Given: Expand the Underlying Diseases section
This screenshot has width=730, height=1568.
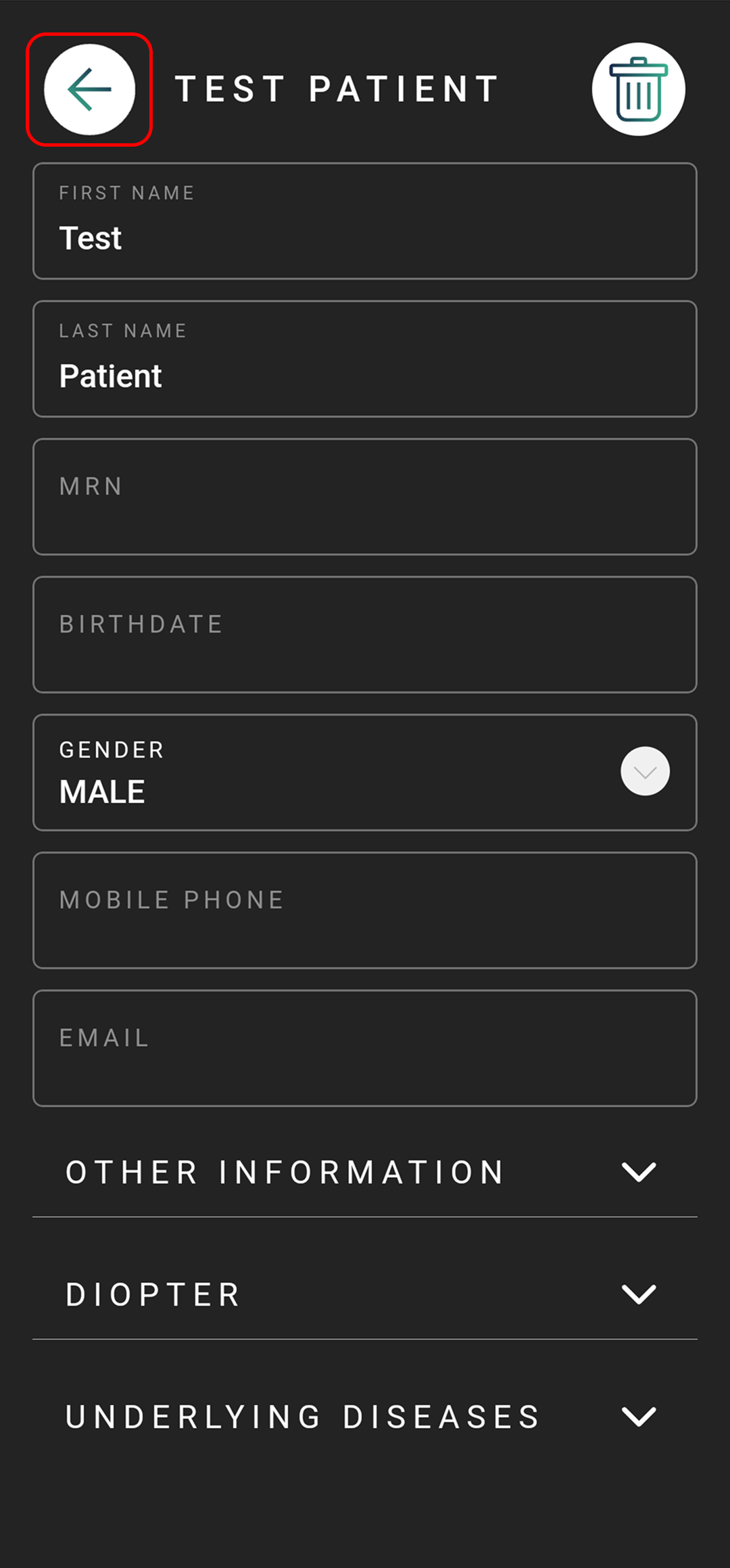Looking at the screenshot, I should pyautogui.click(x=365, y=1417).
